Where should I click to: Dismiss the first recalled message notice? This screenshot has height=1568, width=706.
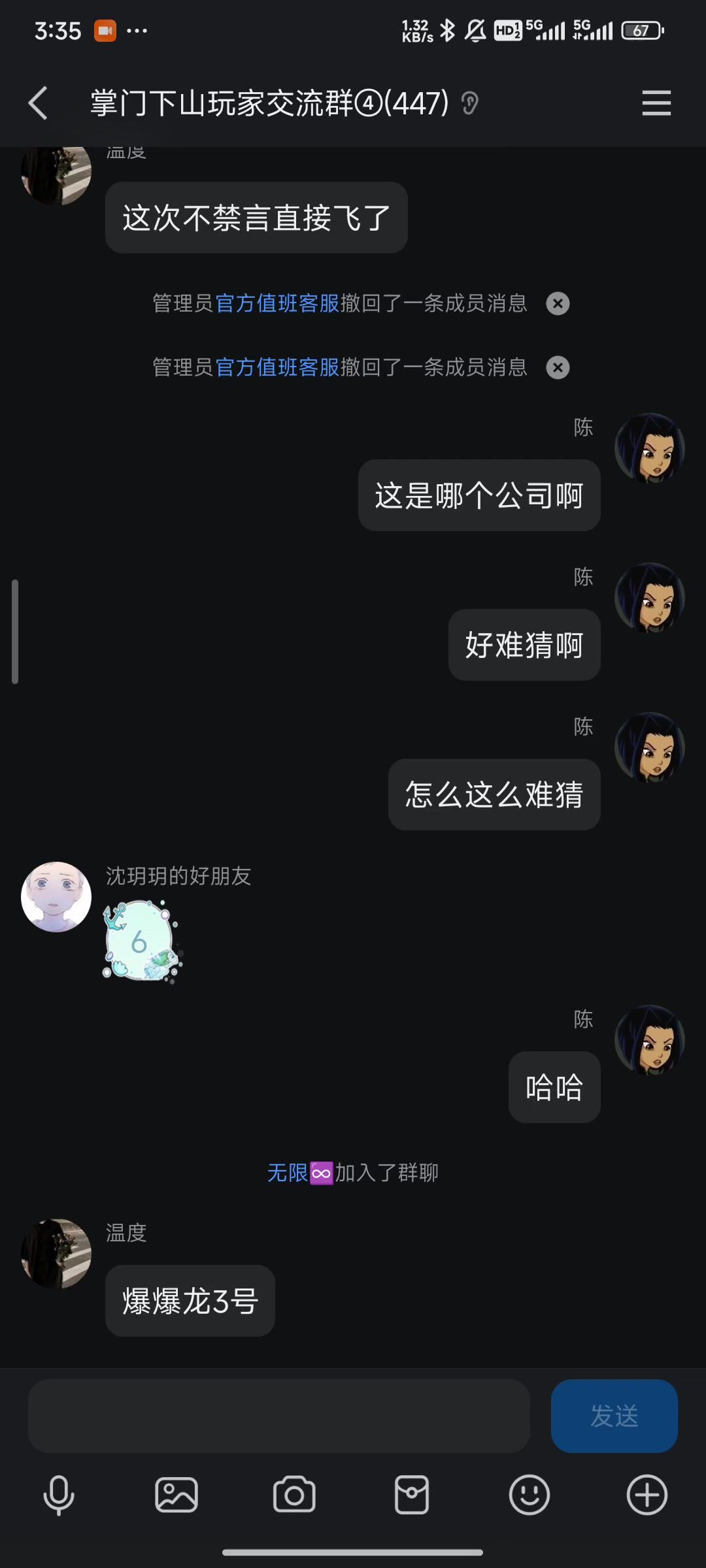pos(558,303)
